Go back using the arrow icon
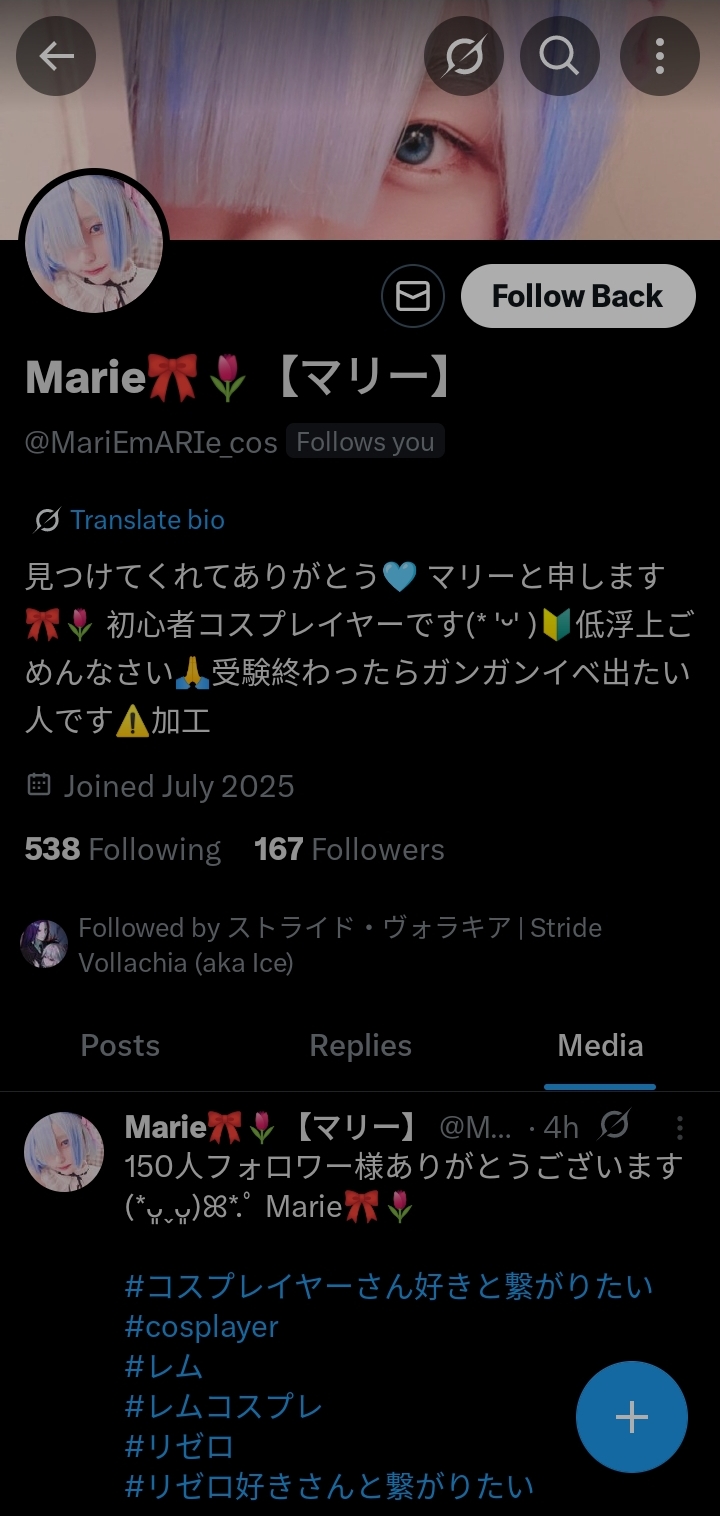 click(x=56, y=56)
